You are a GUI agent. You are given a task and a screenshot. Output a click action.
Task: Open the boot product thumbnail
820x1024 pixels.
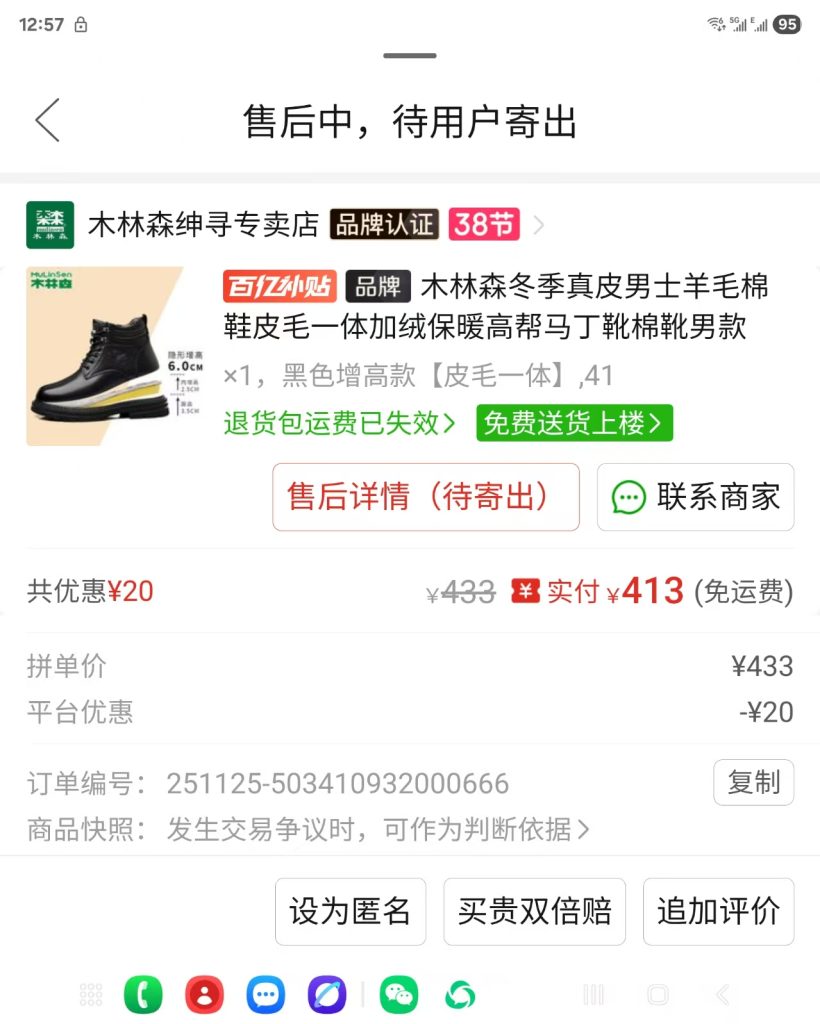105,356
